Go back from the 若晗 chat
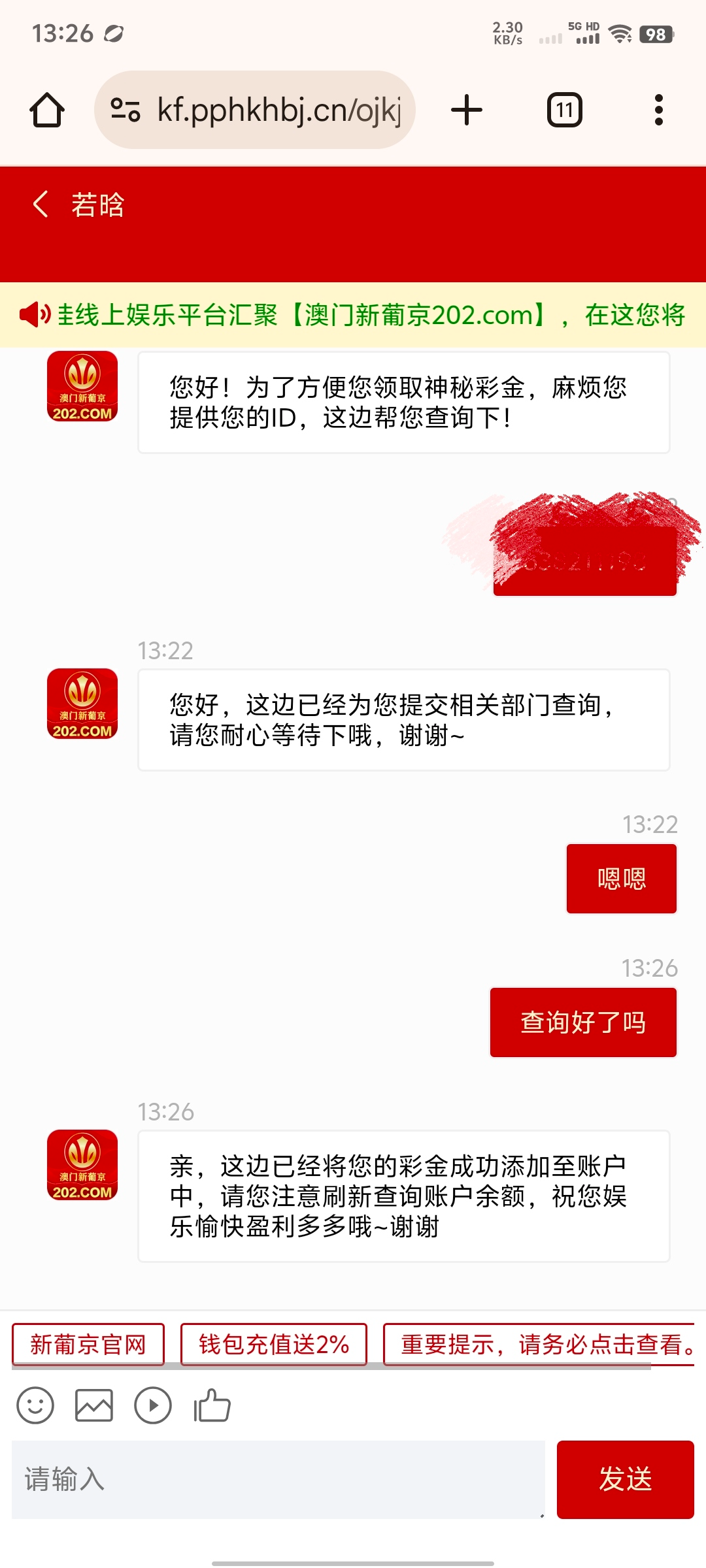 point(41,204)
